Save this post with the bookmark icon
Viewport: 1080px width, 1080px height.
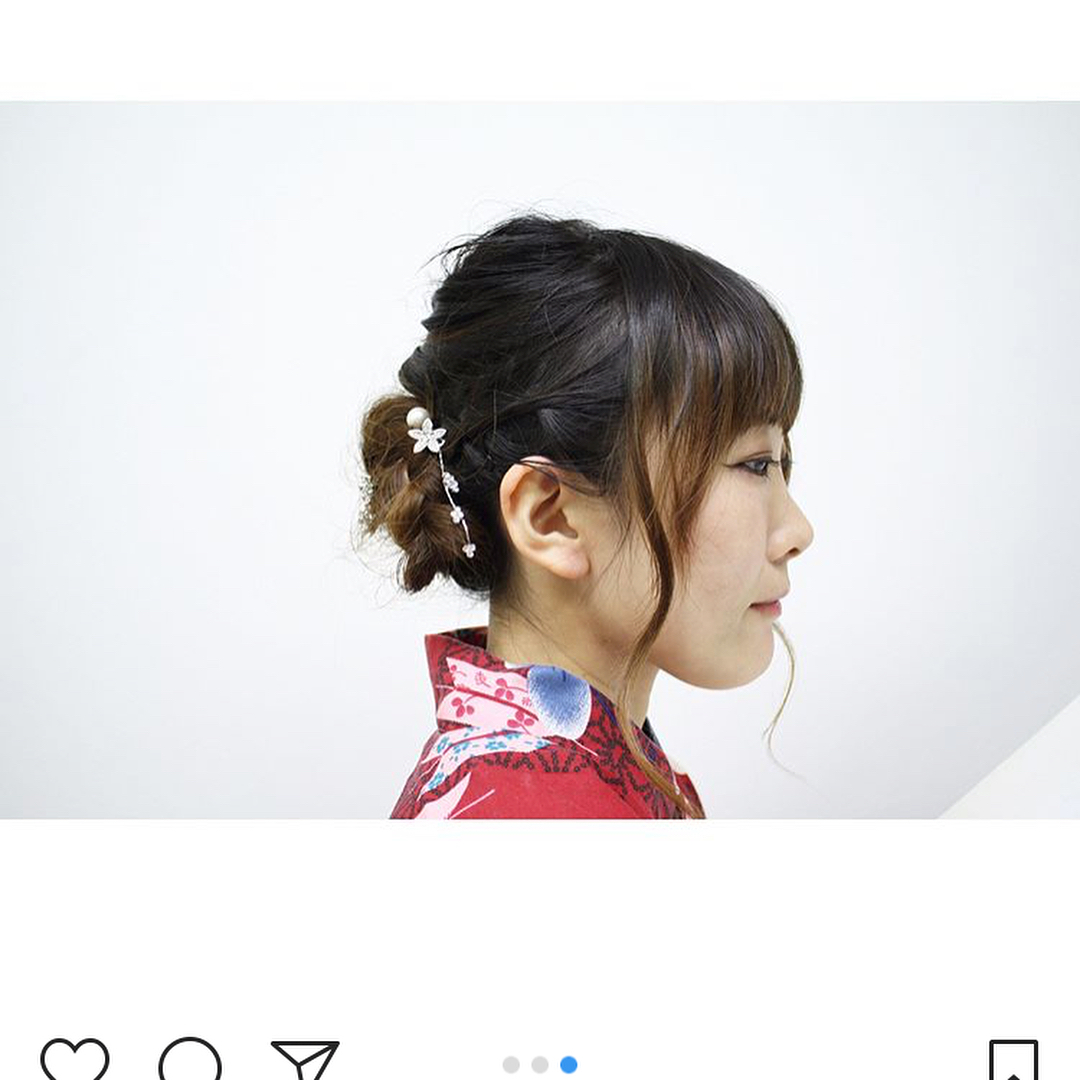pos(1013,1062)
